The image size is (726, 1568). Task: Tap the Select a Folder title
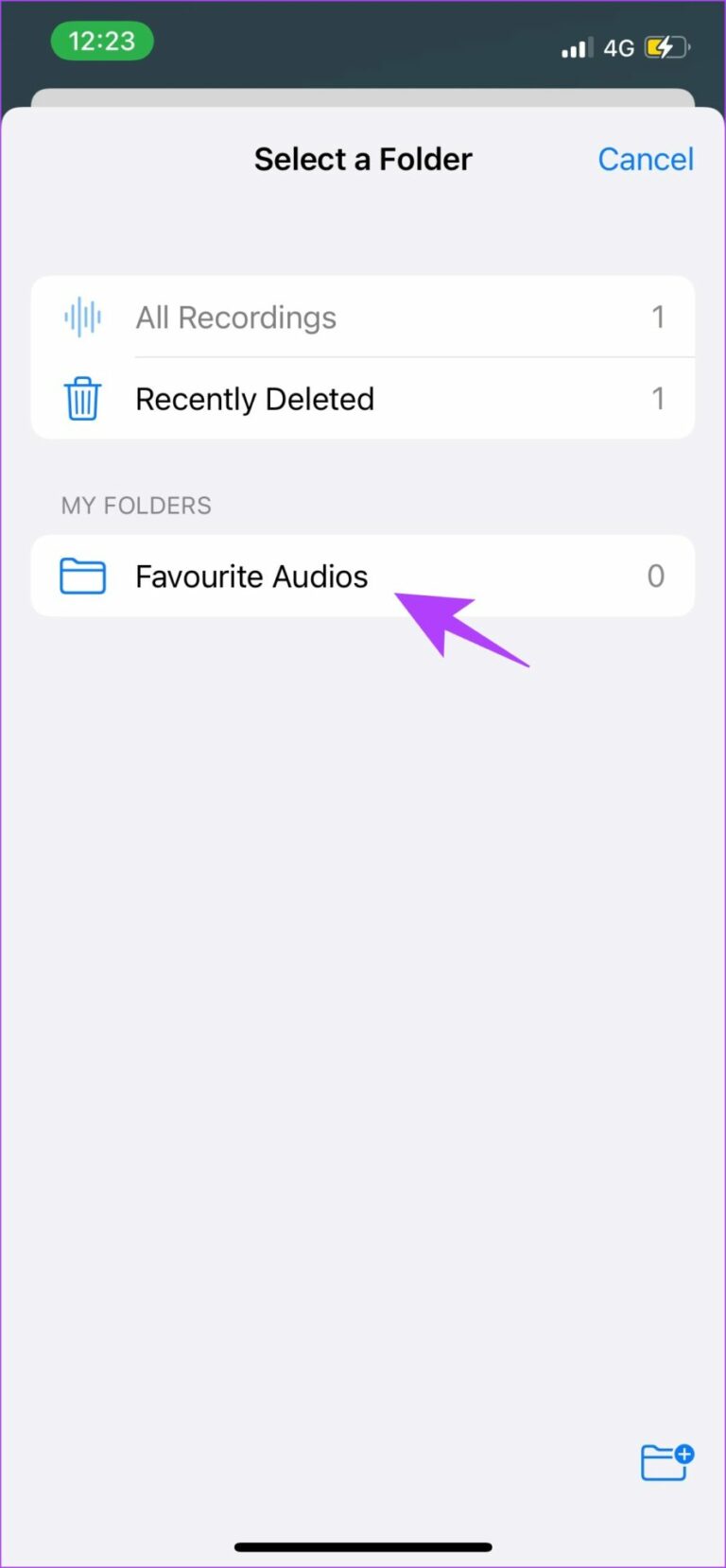[x=363, y=159]
